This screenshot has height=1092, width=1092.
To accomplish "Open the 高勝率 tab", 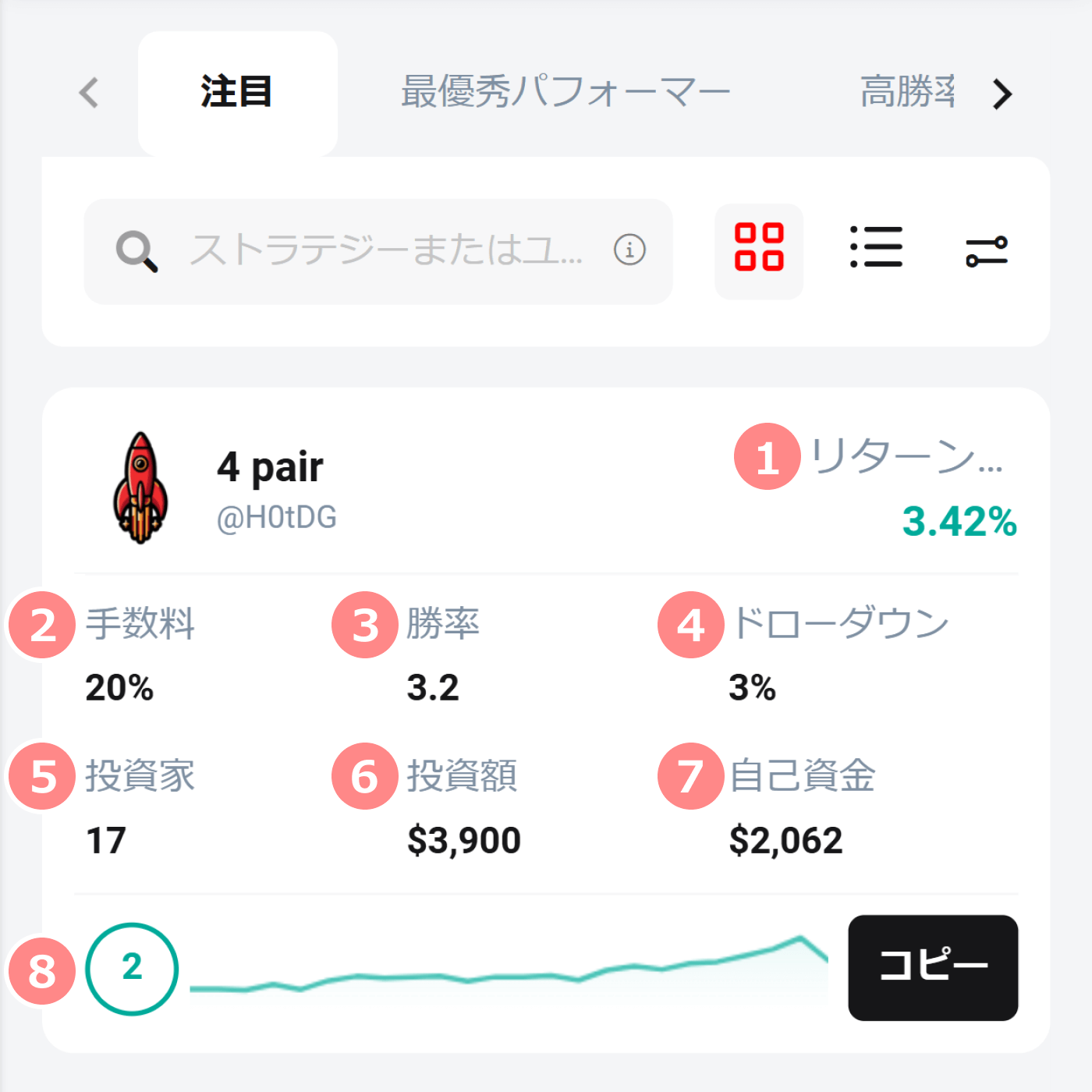I will (x=907, y=93).
